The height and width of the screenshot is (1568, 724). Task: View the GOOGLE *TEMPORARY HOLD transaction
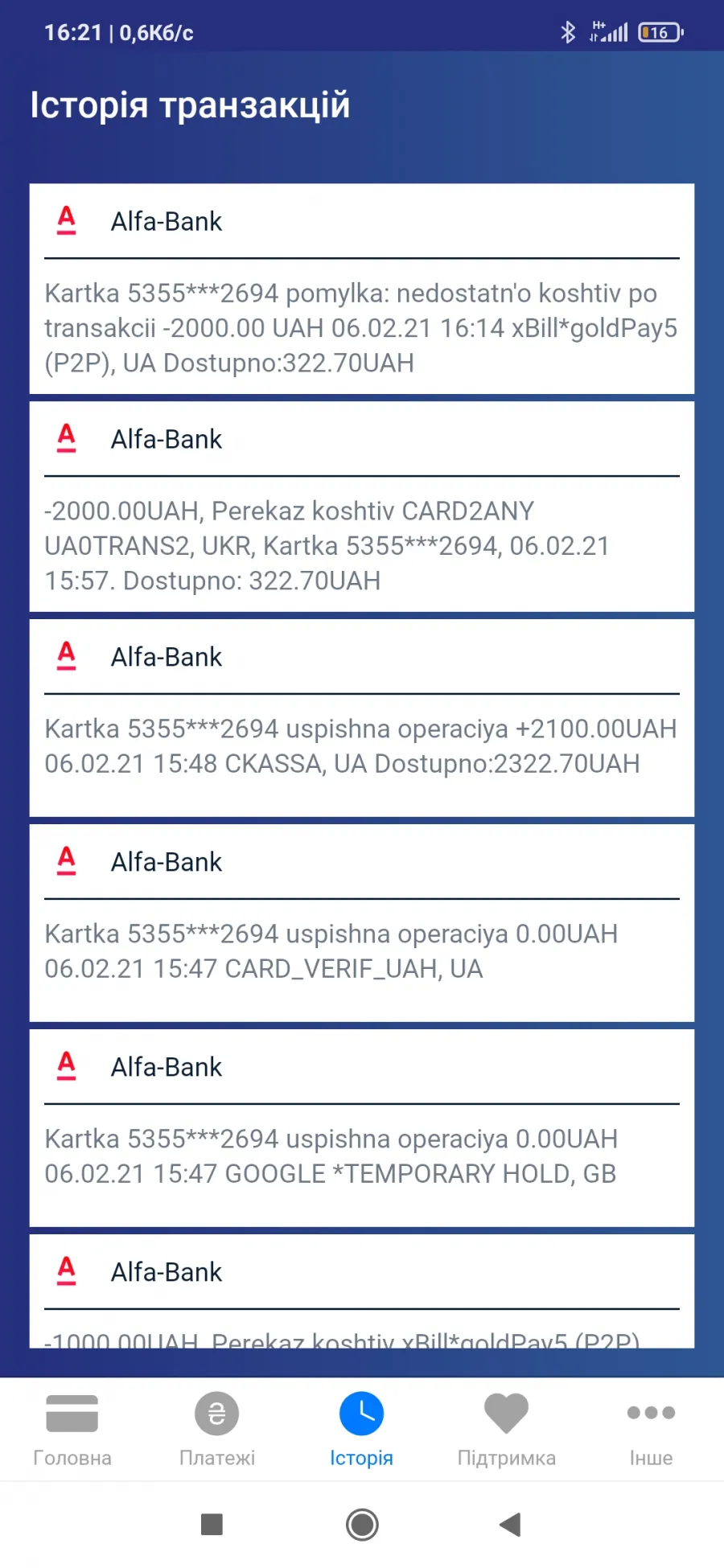[362, 1128]
